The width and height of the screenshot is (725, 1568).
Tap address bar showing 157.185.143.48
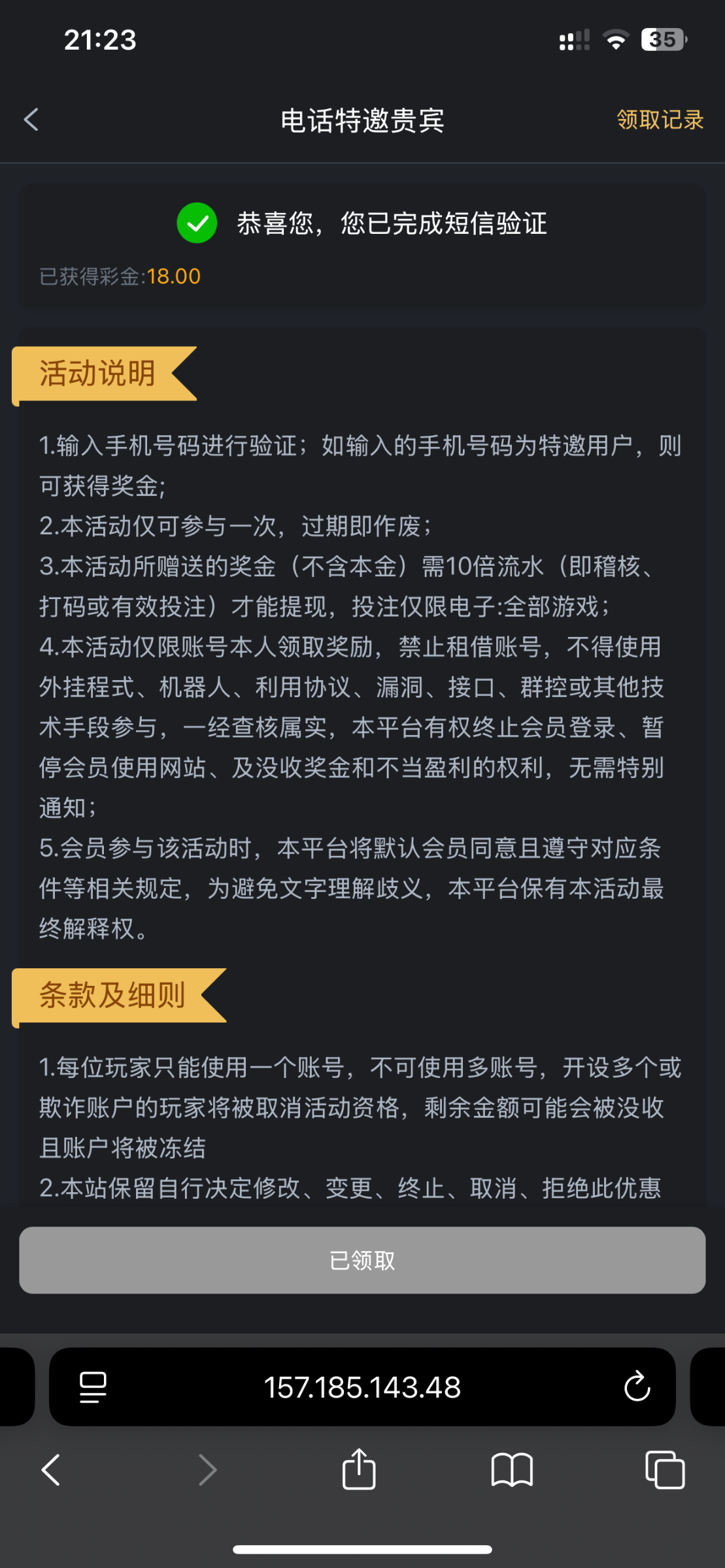362,1388
